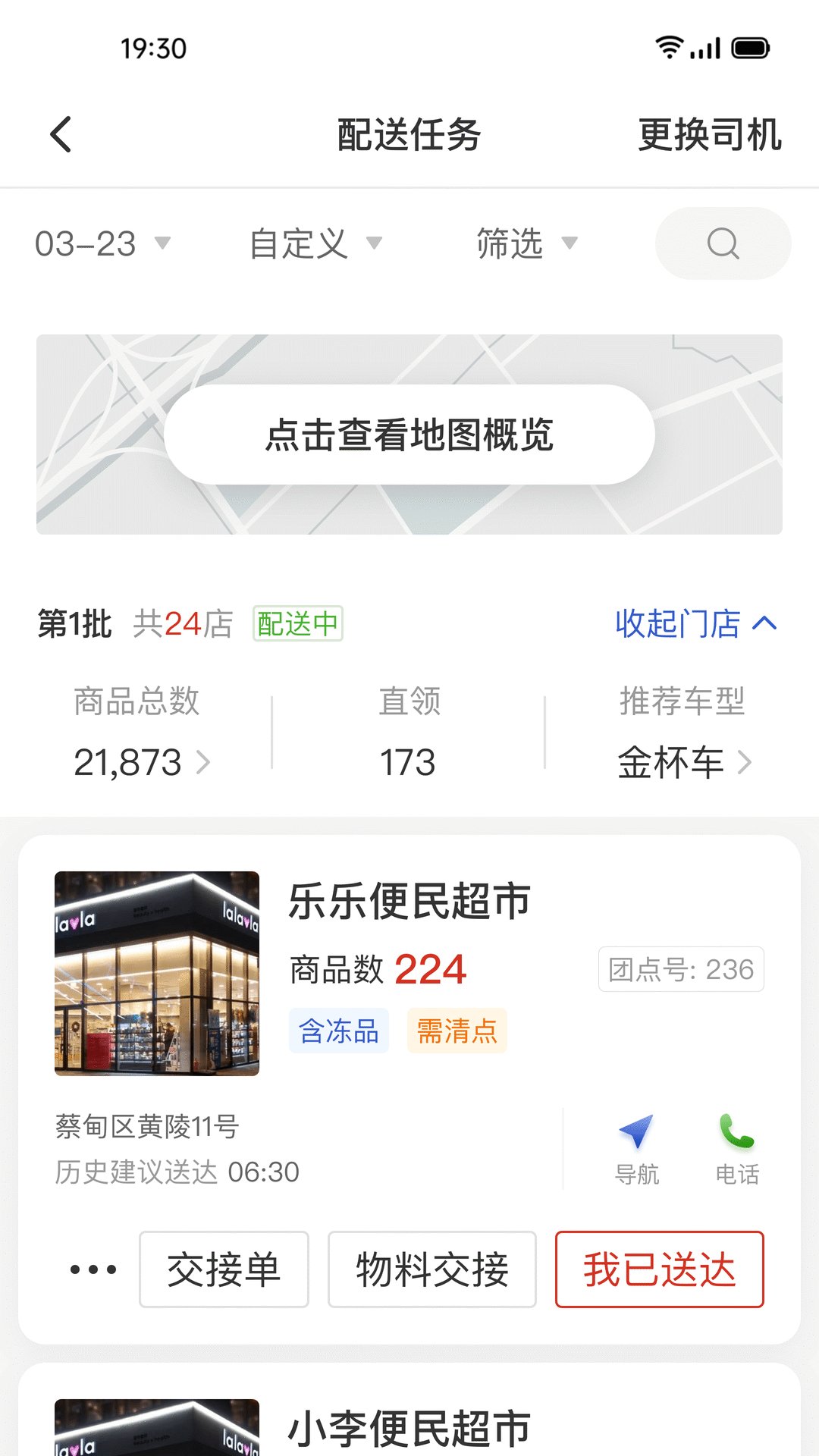This screenshot has height=1456, width=819.
Task: Tap the 配送中 delivering status badge
Action: (x=297, y=624)
